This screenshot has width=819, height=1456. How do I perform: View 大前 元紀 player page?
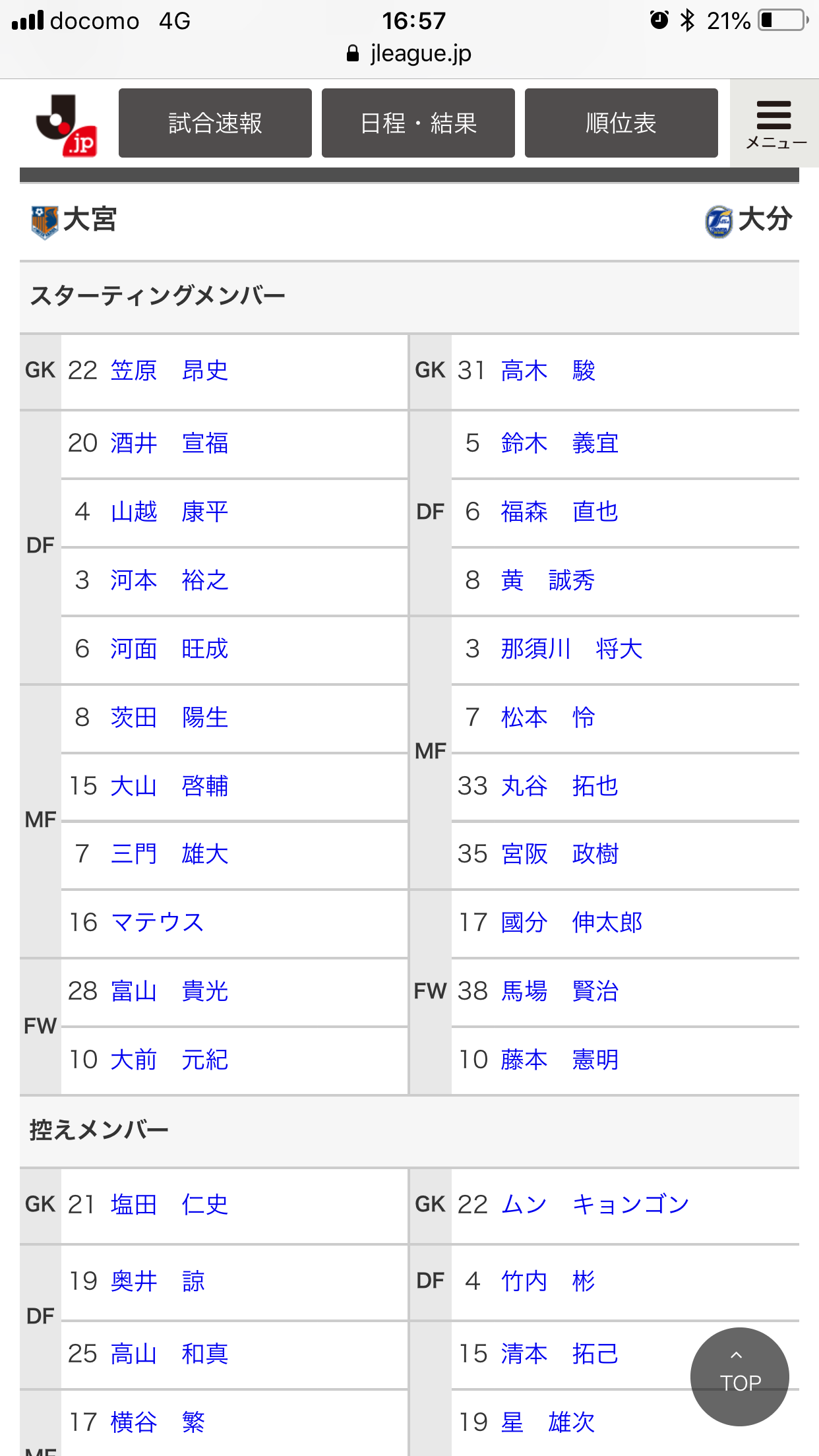tap(169, 1060)
